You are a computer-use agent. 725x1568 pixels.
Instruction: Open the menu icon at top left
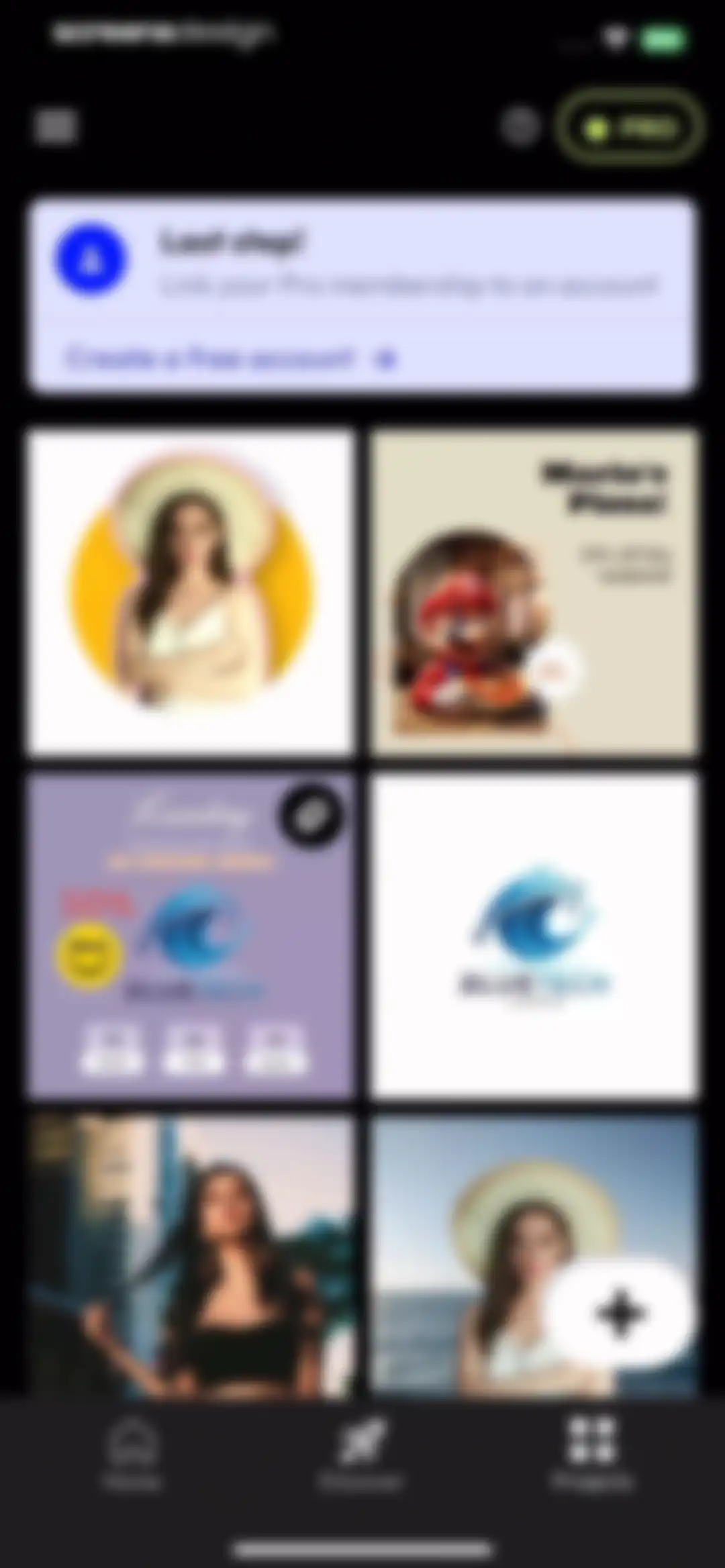point(55,126)
